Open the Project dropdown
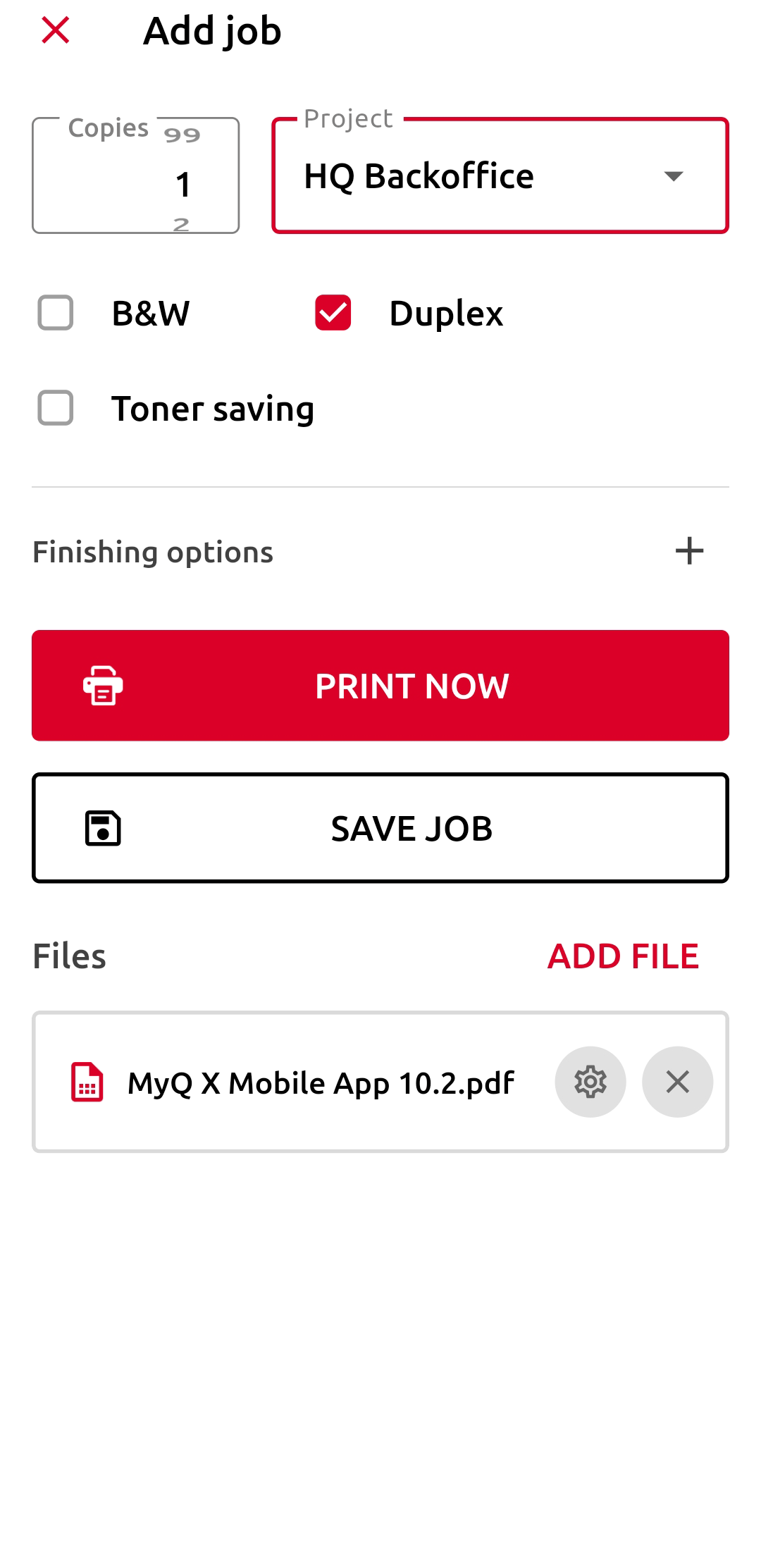The height and width of the screenshot is (1568, 761). pyautogui.click(x=500, y=176)
